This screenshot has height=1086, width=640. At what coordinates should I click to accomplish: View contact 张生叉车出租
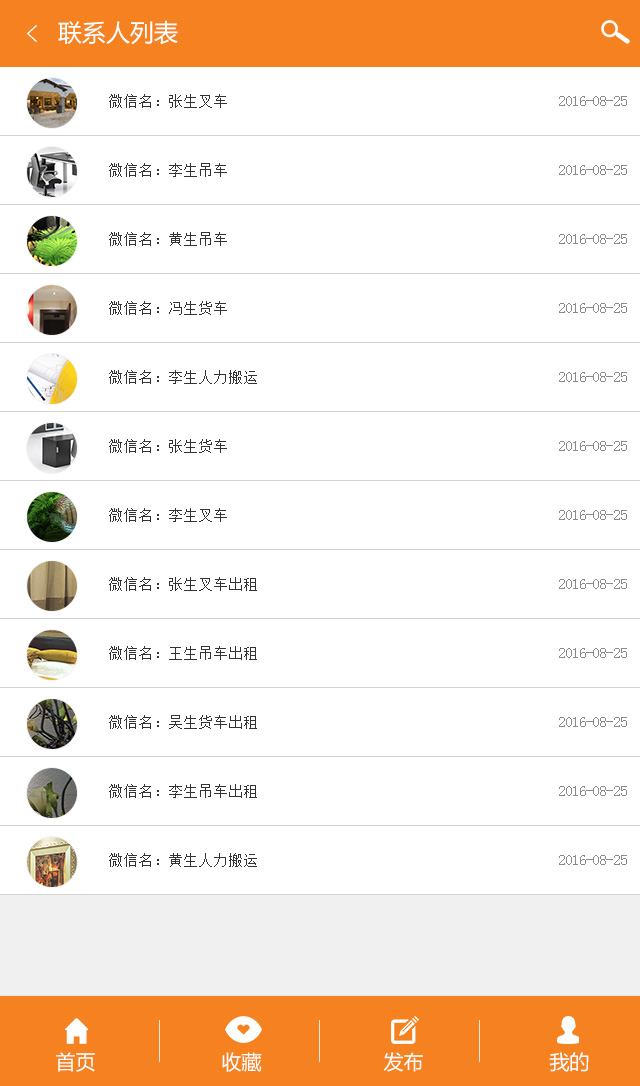(212, 585)
